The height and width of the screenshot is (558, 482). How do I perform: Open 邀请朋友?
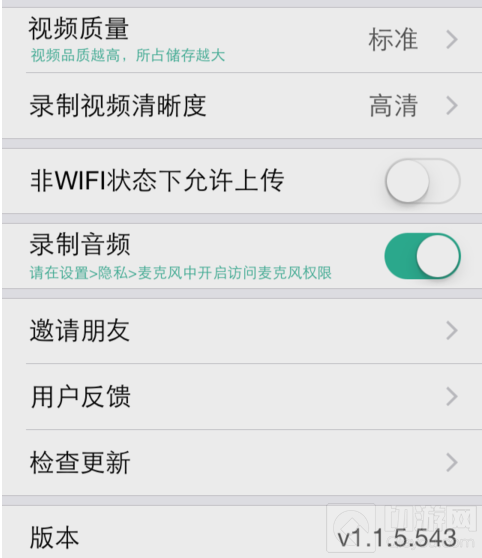point(242,331)
